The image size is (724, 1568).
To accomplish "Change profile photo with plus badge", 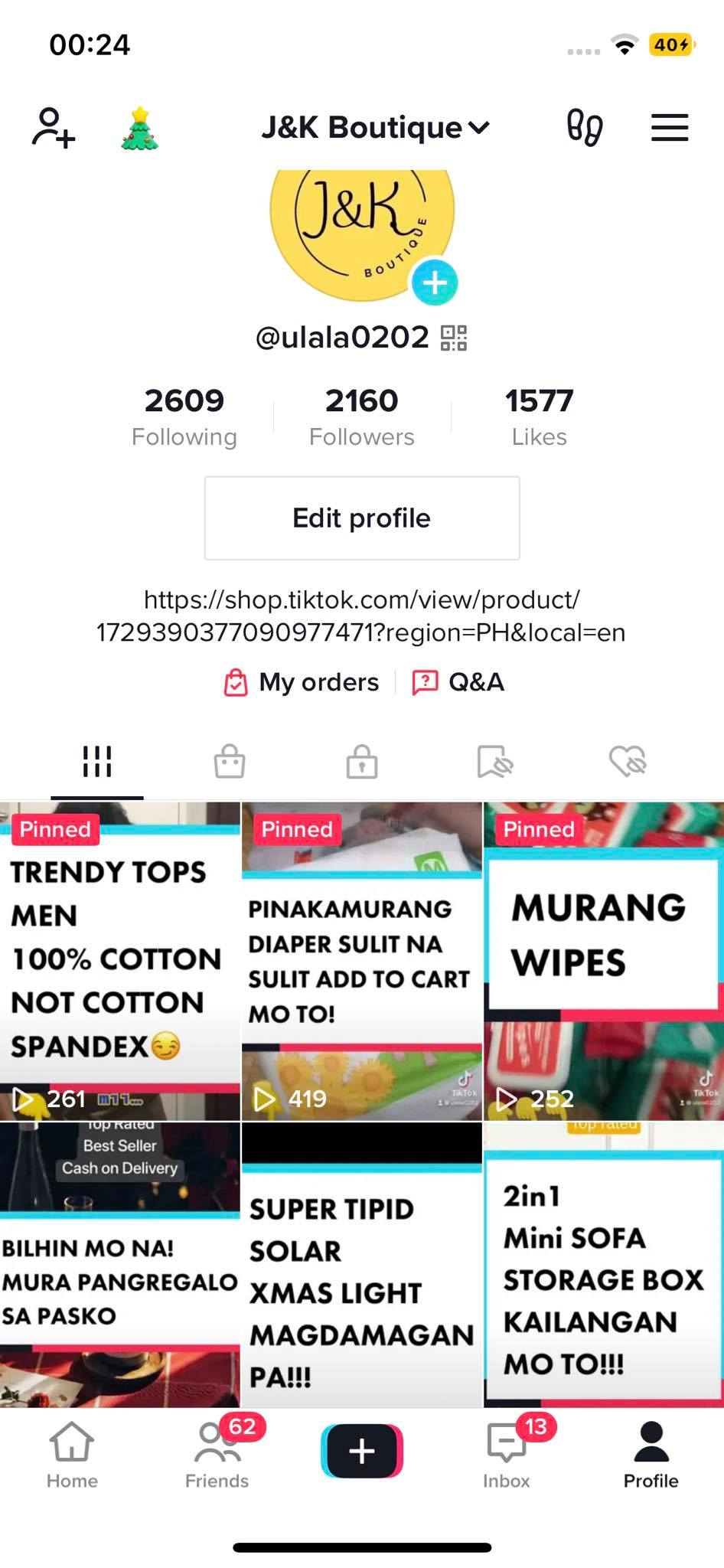I will click(435, 283).
